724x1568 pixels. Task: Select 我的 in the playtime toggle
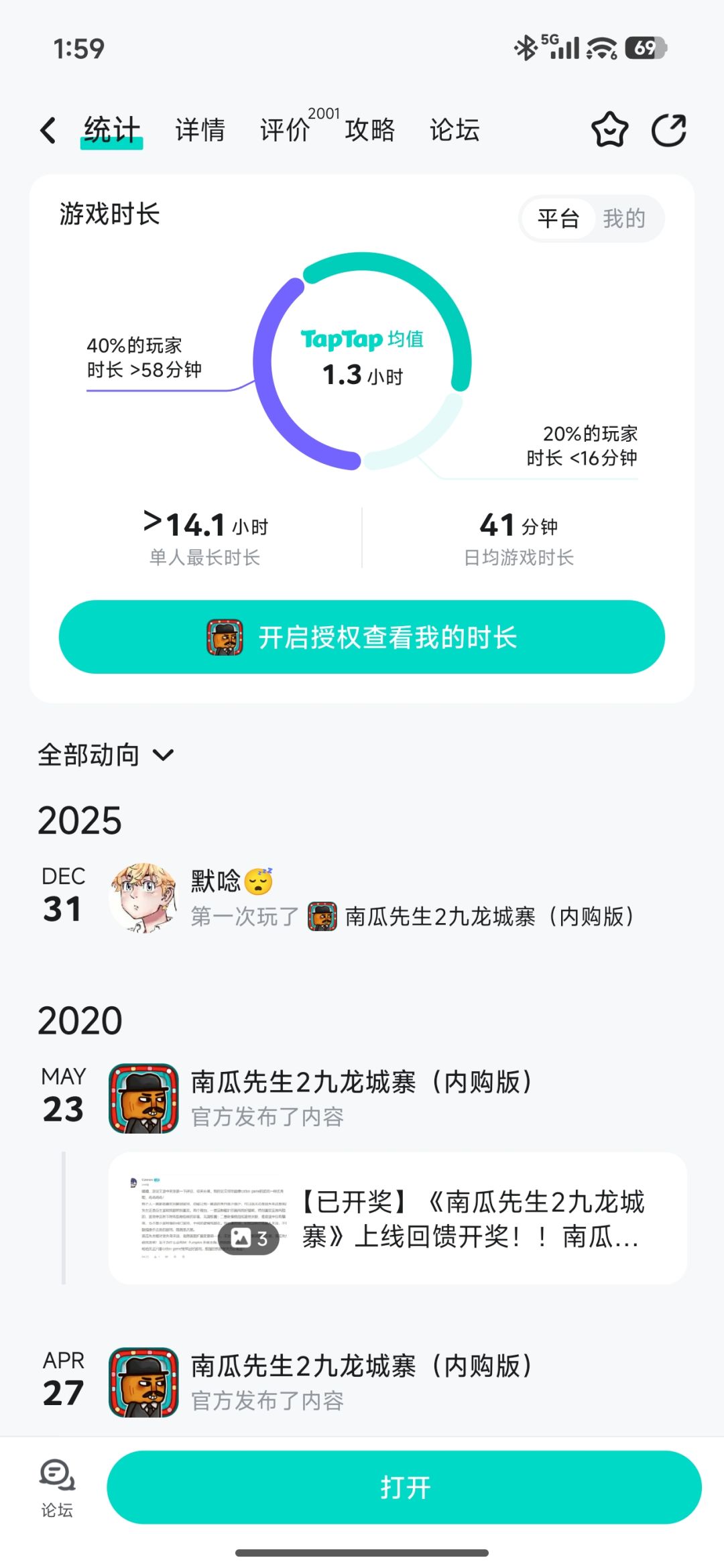(623, 219)
